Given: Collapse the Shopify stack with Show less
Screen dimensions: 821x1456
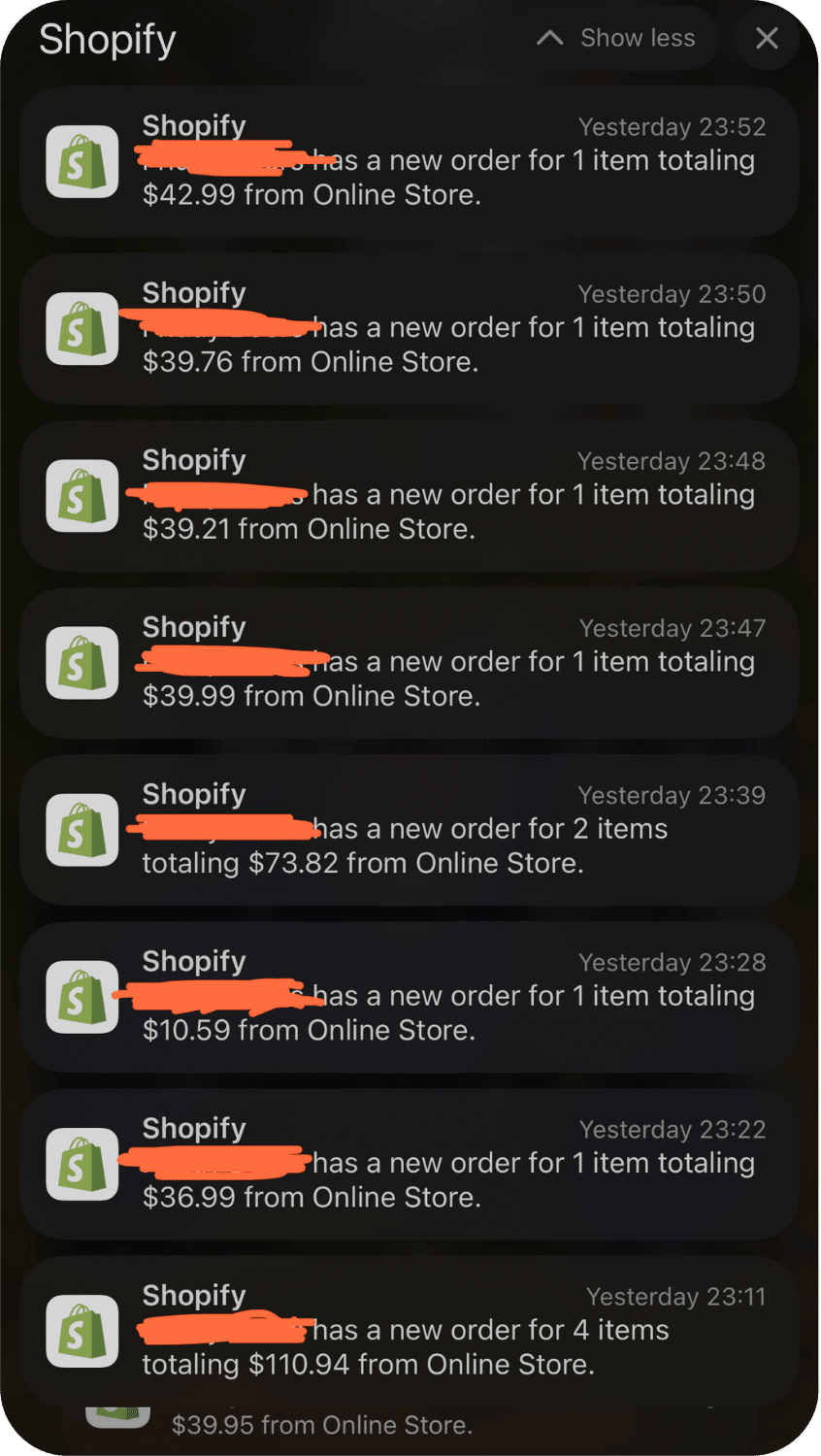Looking at the screenshot, I should 617,39.
